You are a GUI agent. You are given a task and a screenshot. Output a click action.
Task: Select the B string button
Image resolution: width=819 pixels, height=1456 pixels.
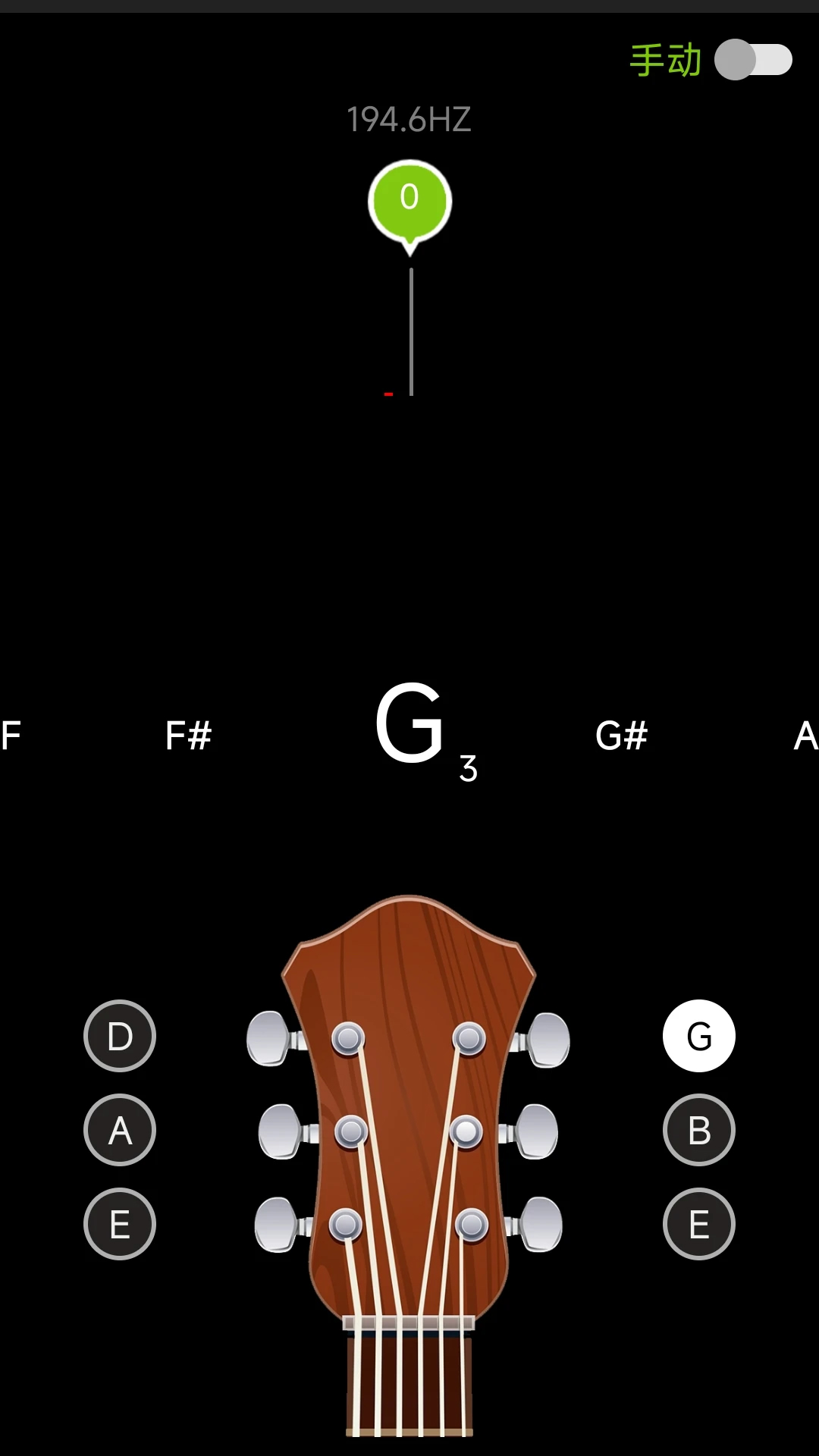[699, 1130]
